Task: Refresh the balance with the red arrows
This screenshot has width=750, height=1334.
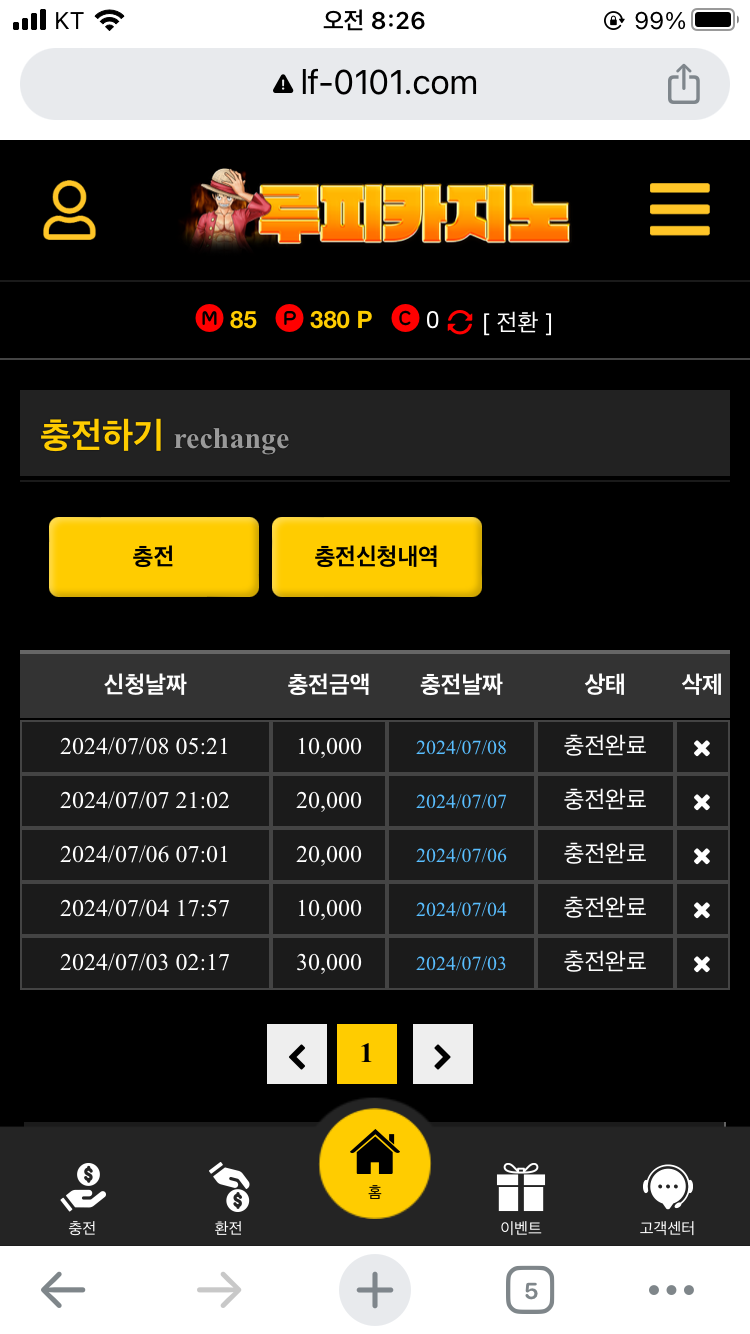Action: pos(460,321)
